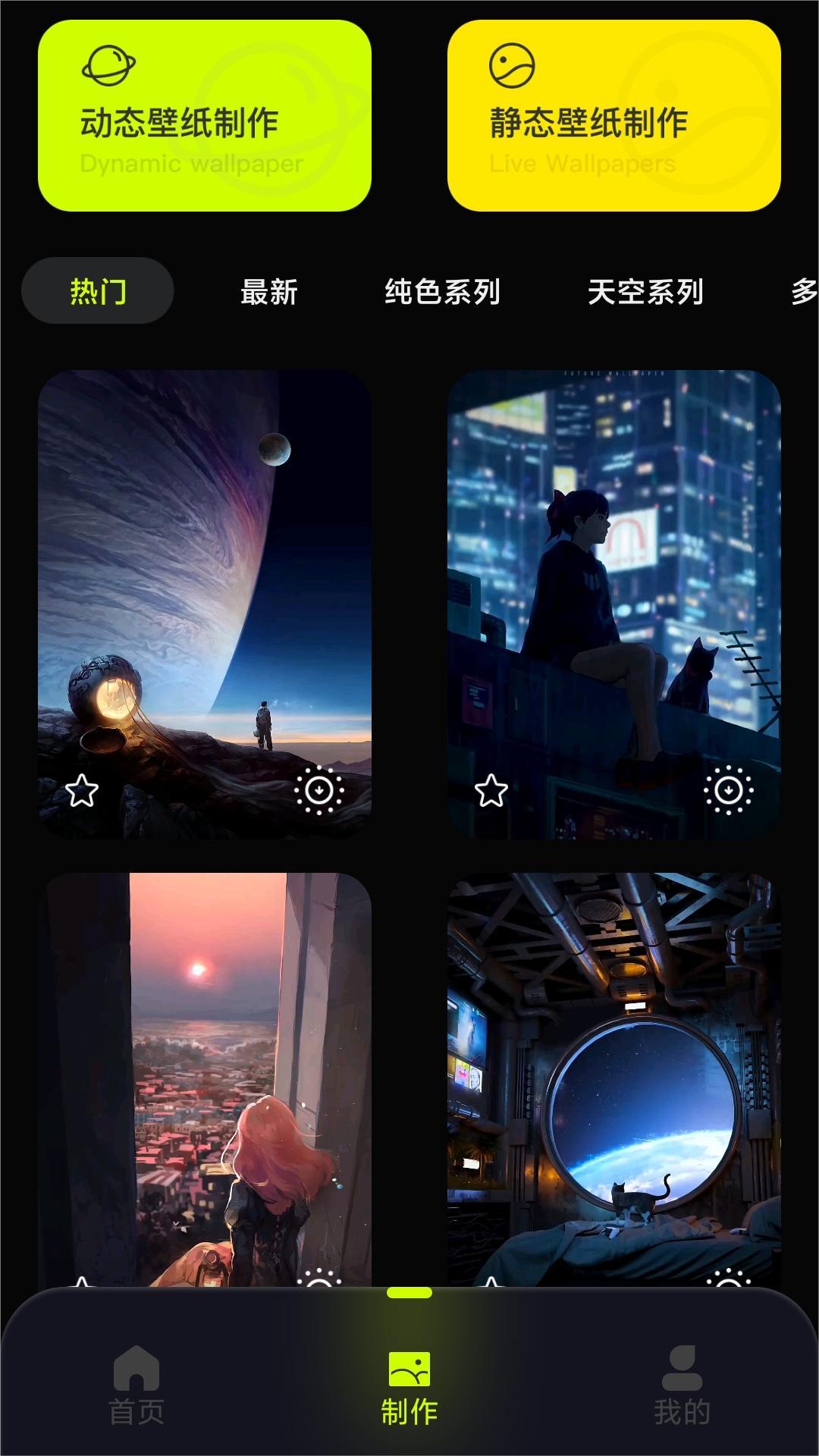Switch to the 最新 tab
This screenshot has width=819, height=1456.
269,292
